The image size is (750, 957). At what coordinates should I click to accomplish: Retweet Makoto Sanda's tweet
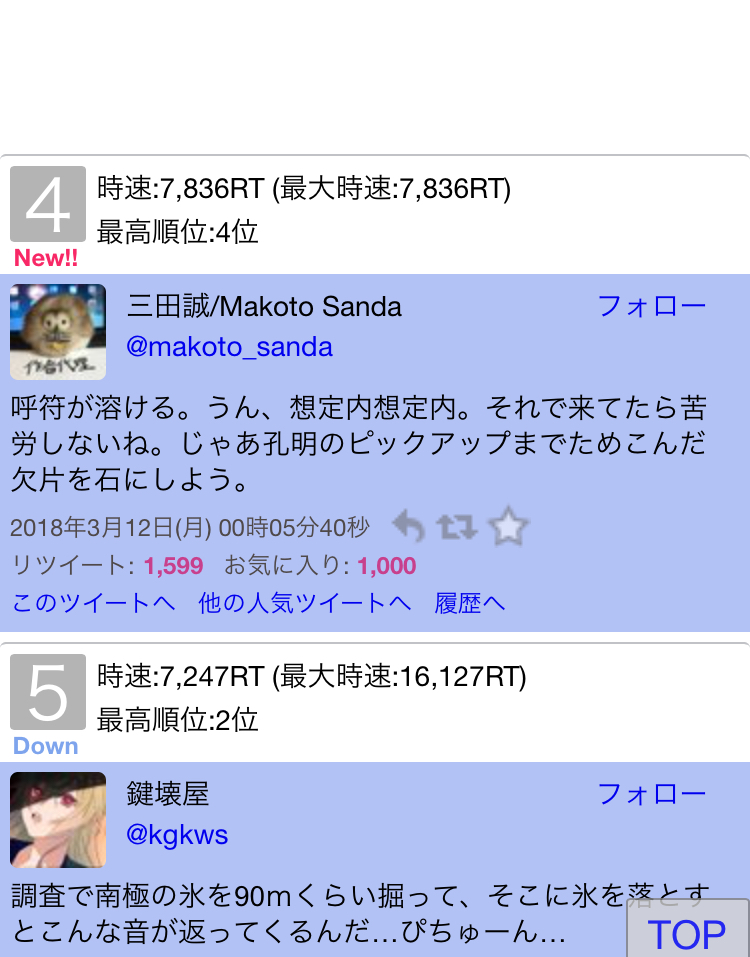coord(457,527)
